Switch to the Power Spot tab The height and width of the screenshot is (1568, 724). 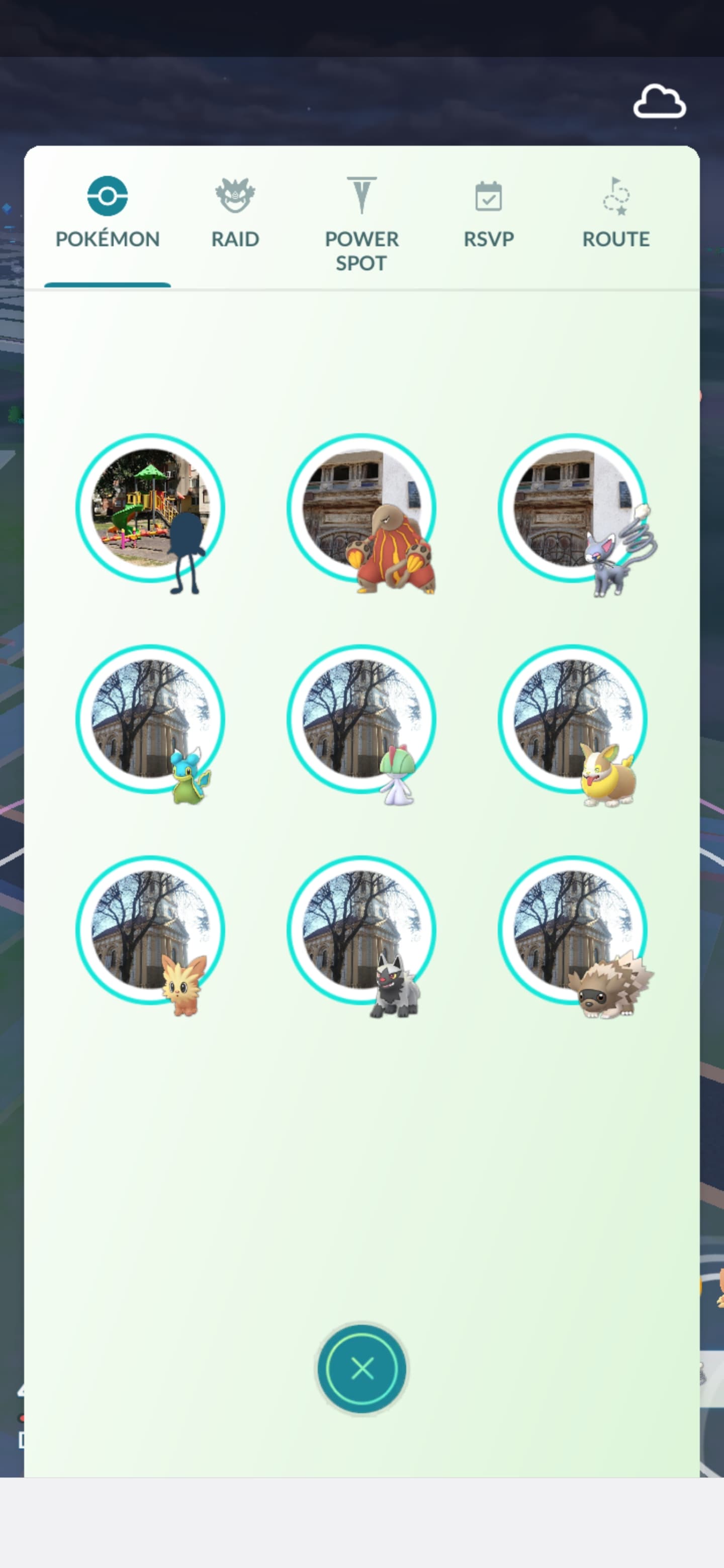point(361,225)
